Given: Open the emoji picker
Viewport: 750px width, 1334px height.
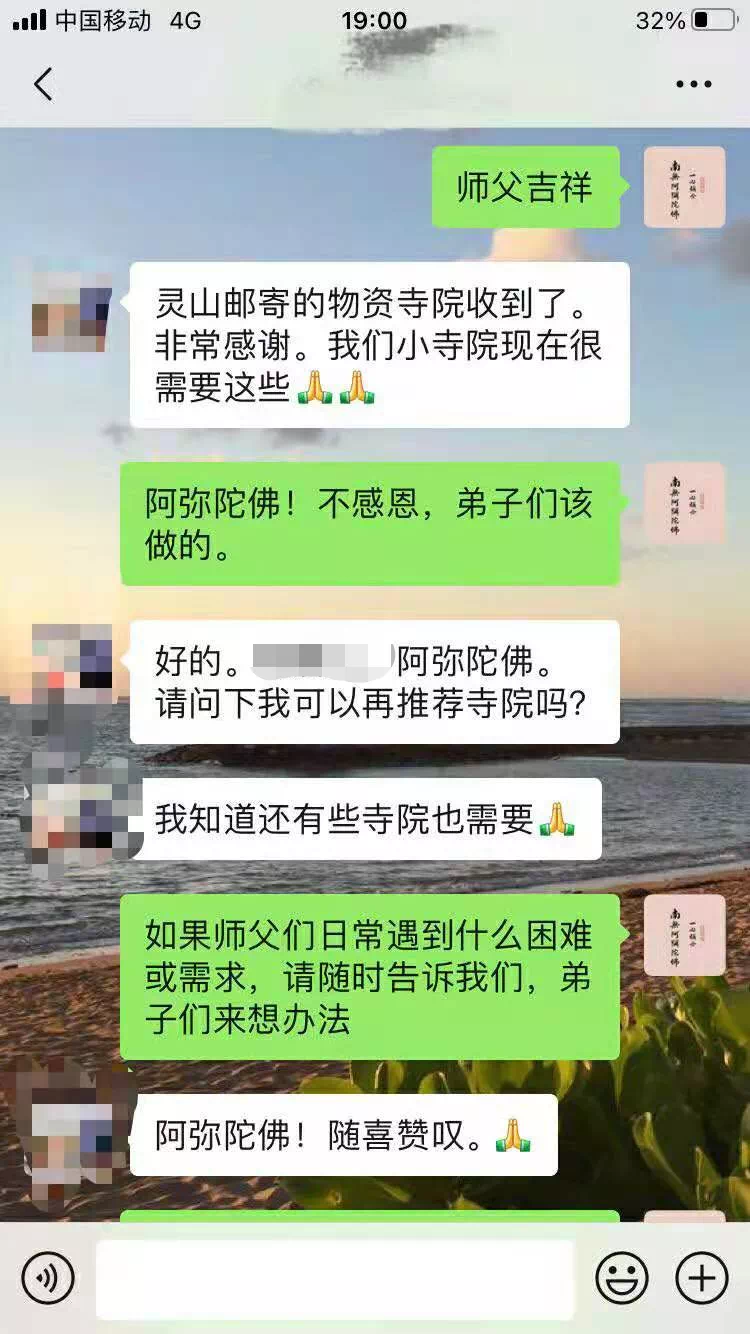Looking at the screenshot, I should (622, 1278).
